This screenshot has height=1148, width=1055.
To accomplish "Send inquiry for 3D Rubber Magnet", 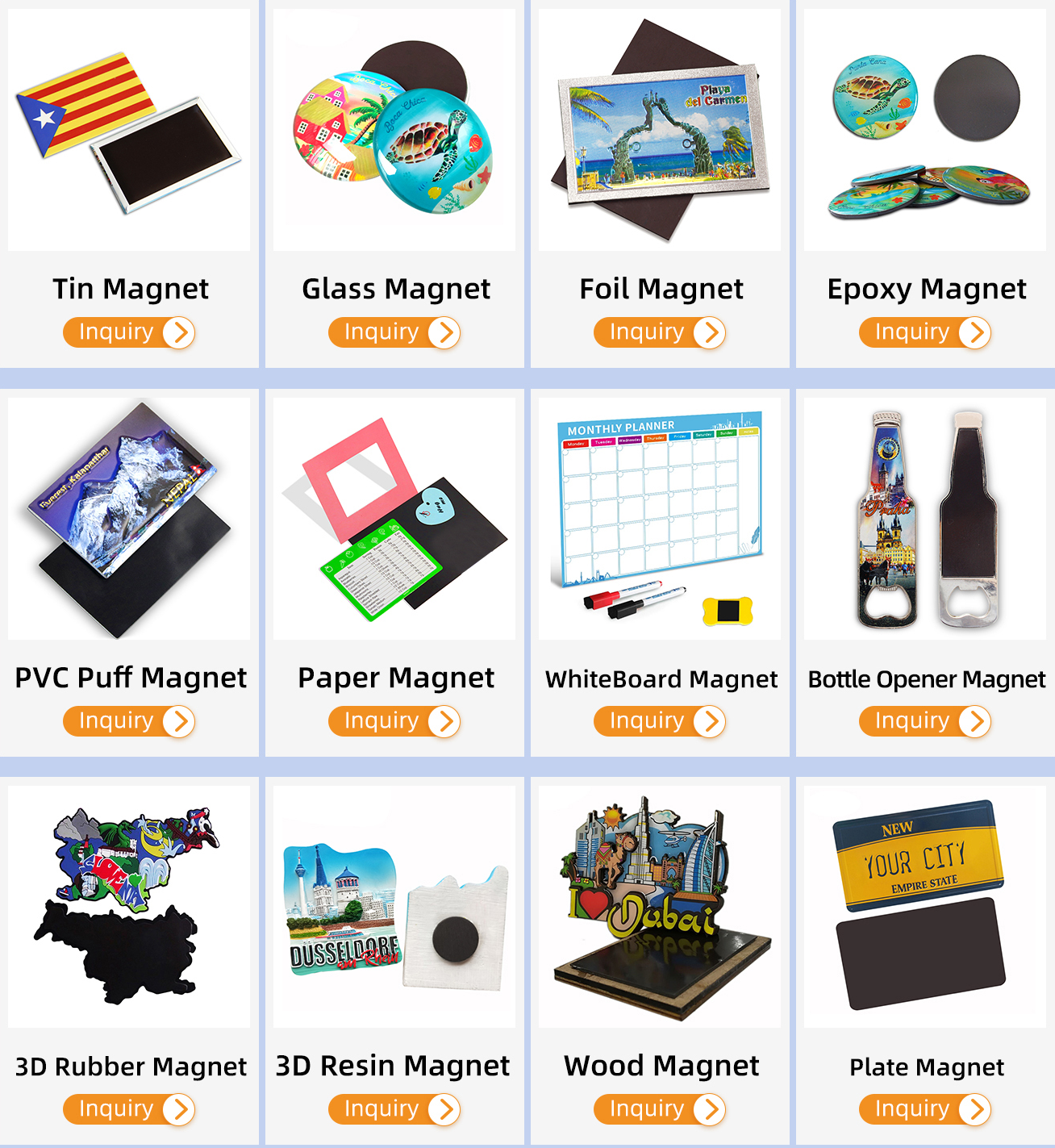I will (129, 1109).
